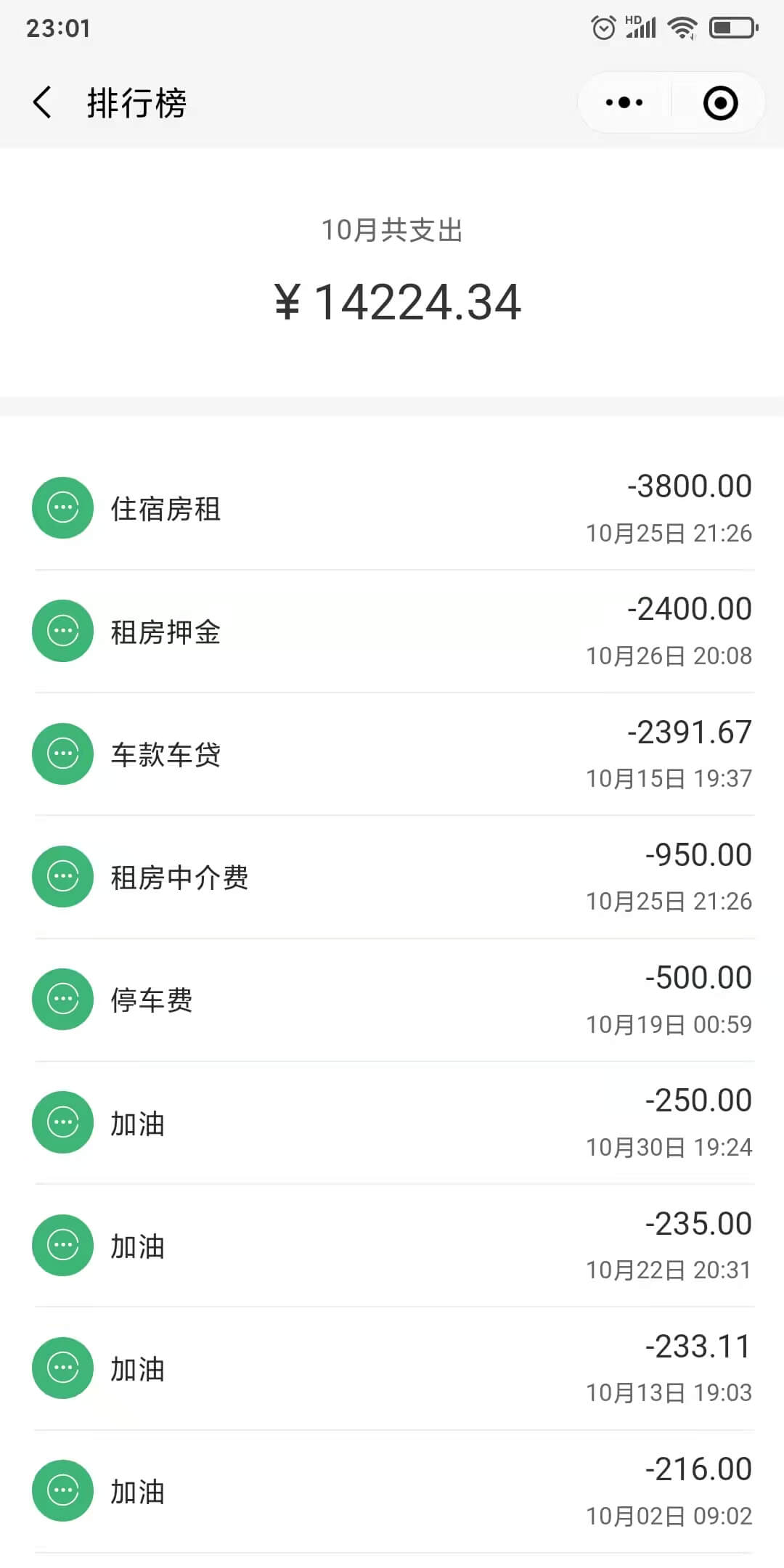Open the 住宿房租 -3800.00 expense
This screenshot has height=1568, width=784.
[392, 509]
